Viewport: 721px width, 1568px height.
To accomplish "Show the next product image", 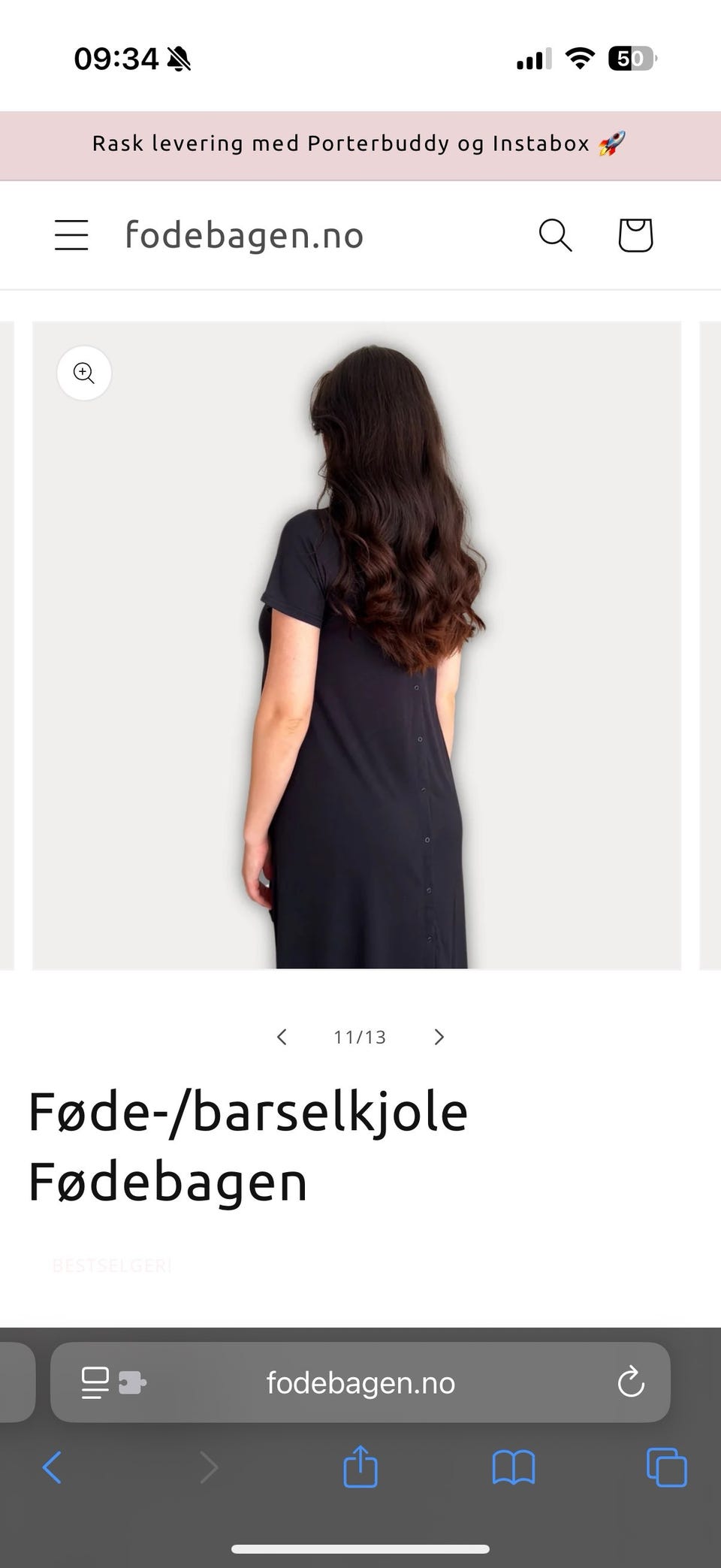I will tap(439, 1037).
